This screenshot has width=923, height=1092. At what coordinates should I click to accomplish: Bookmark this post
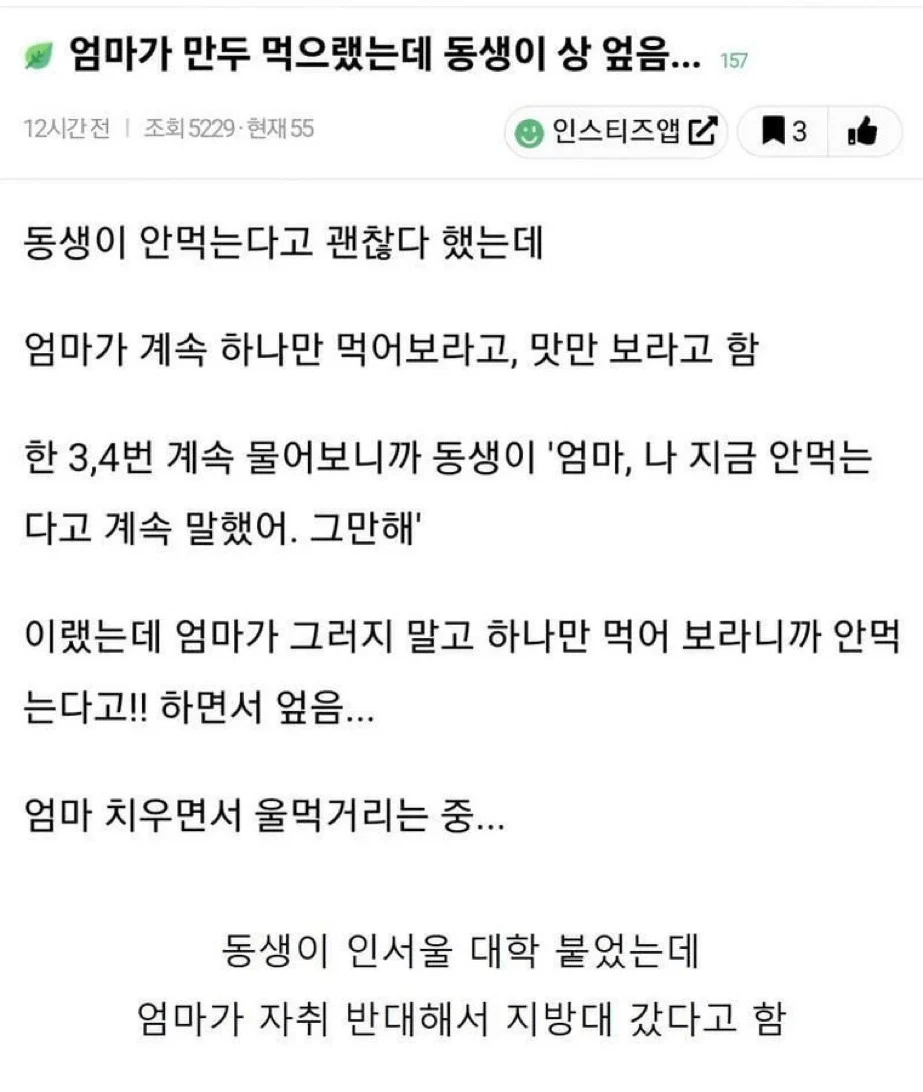pyautogui.click(x=783, y=132)
